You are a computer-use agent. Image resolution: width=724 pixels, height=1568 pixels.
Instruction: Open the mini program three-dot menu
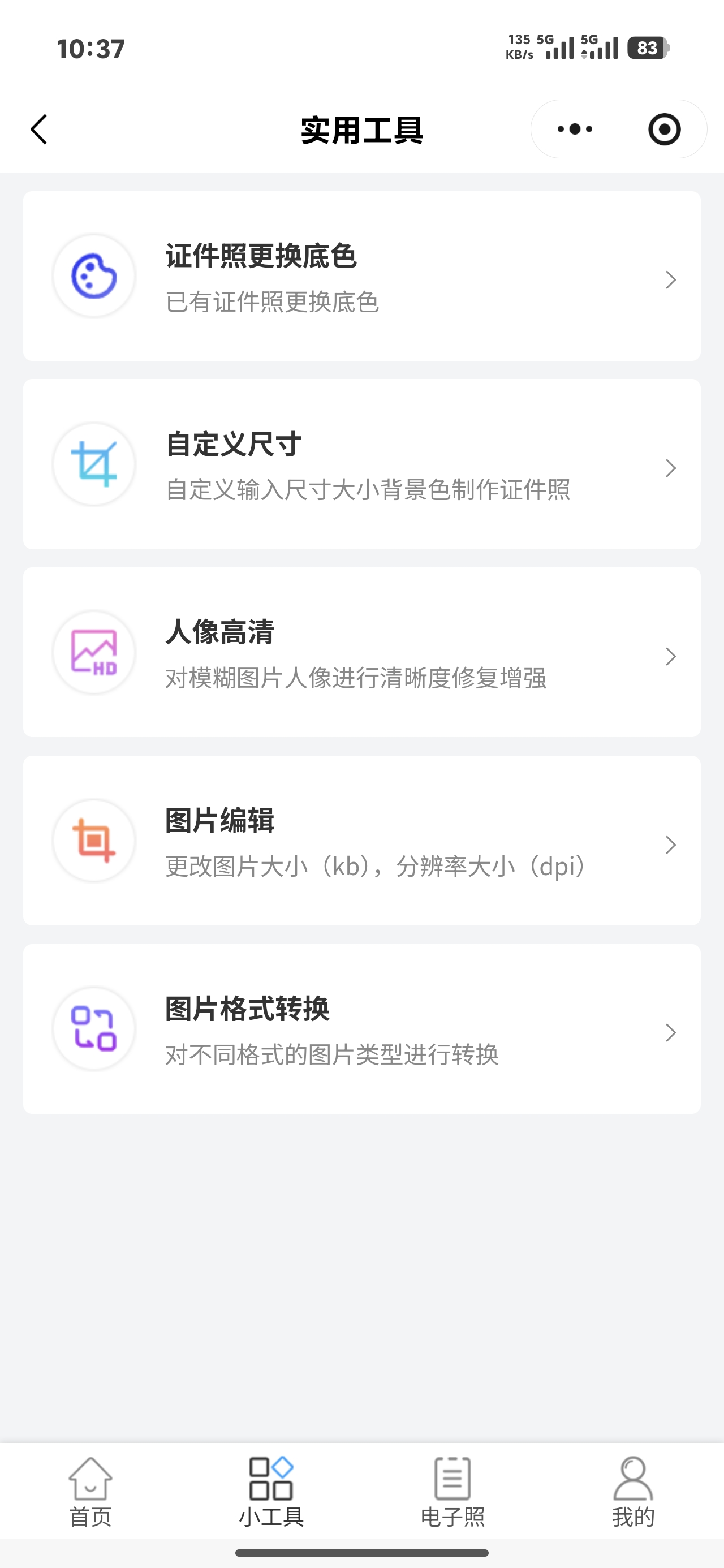click(x=575, y=129)
